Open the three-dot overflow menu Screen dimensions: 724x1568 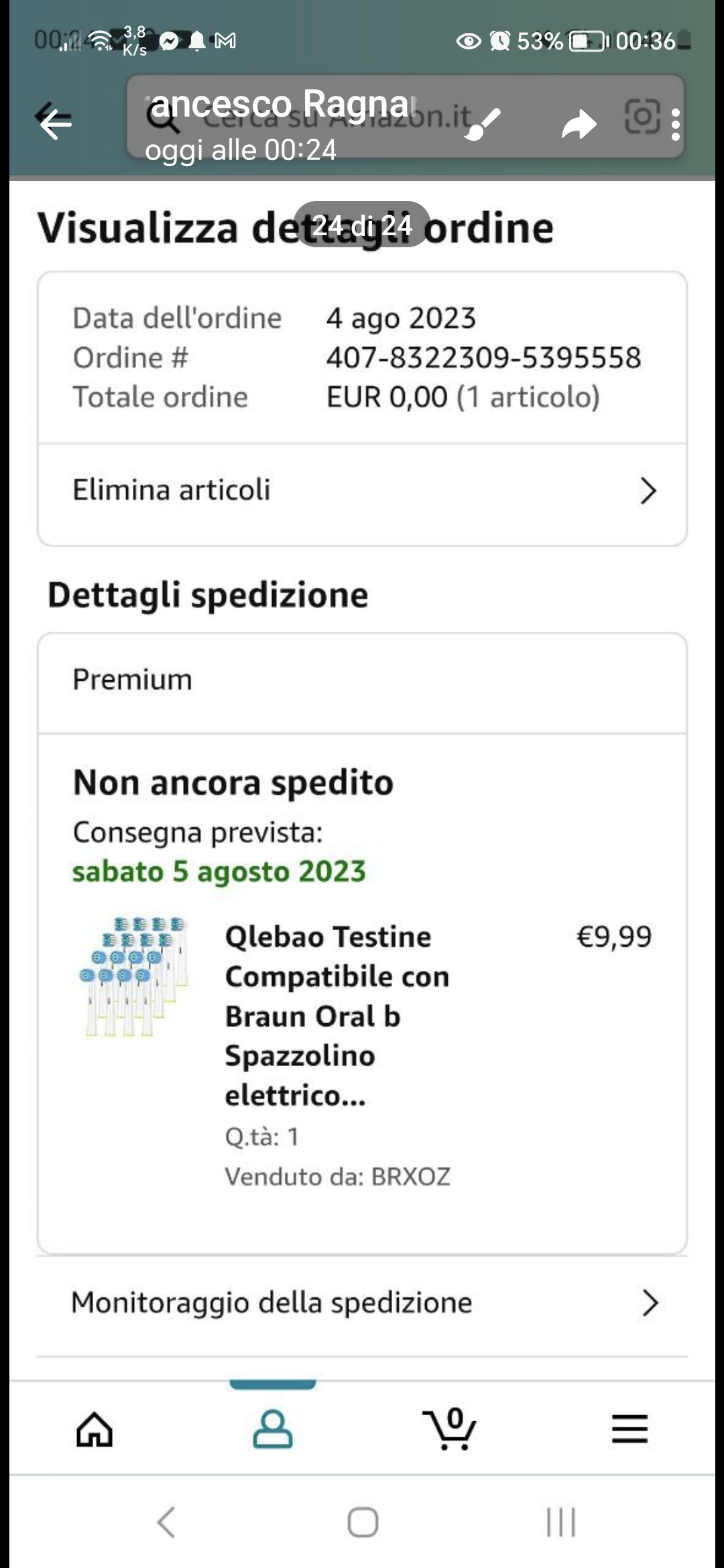[675, 125]
